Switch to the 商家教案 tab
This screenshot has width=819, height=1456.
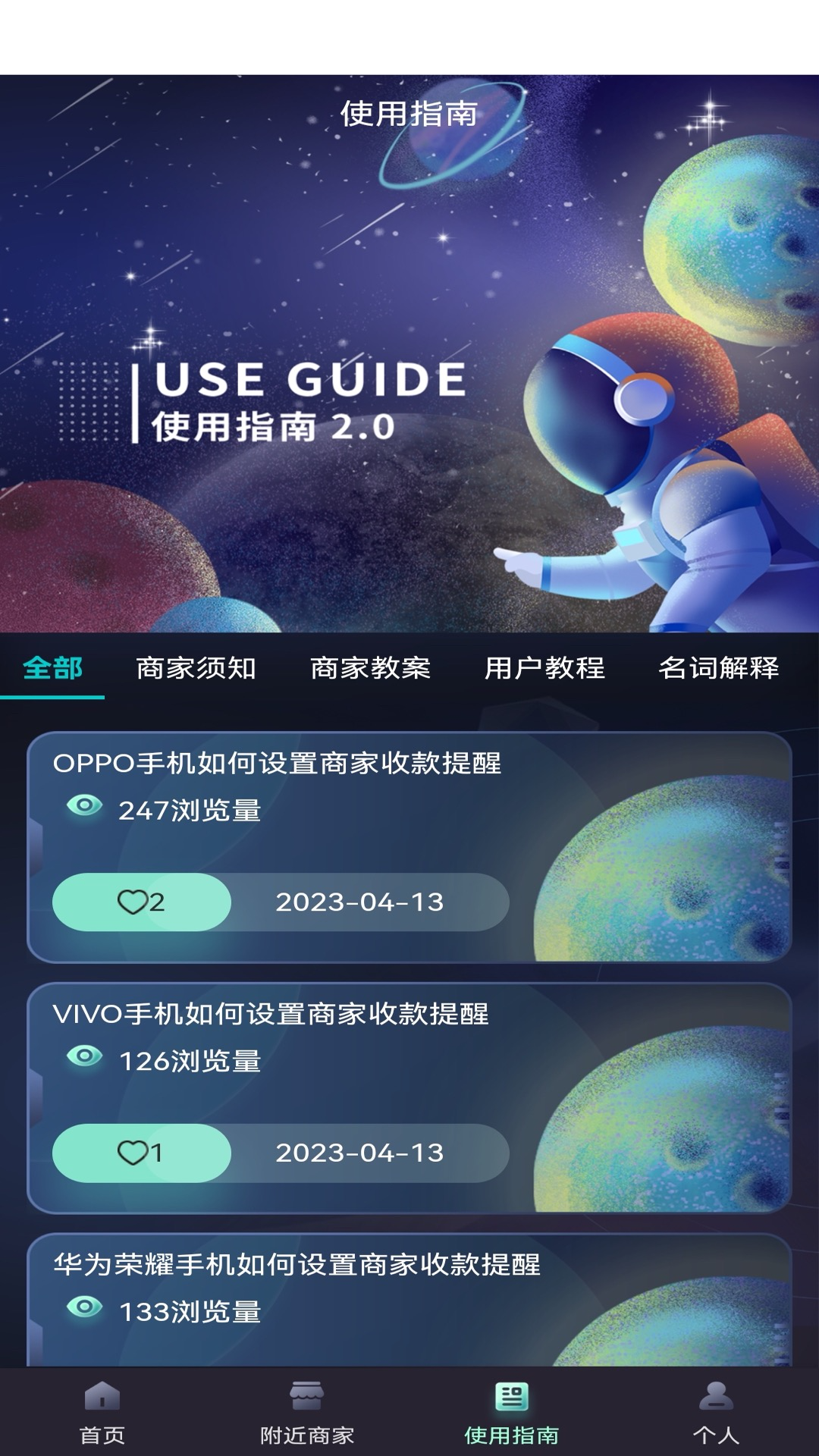370,668
